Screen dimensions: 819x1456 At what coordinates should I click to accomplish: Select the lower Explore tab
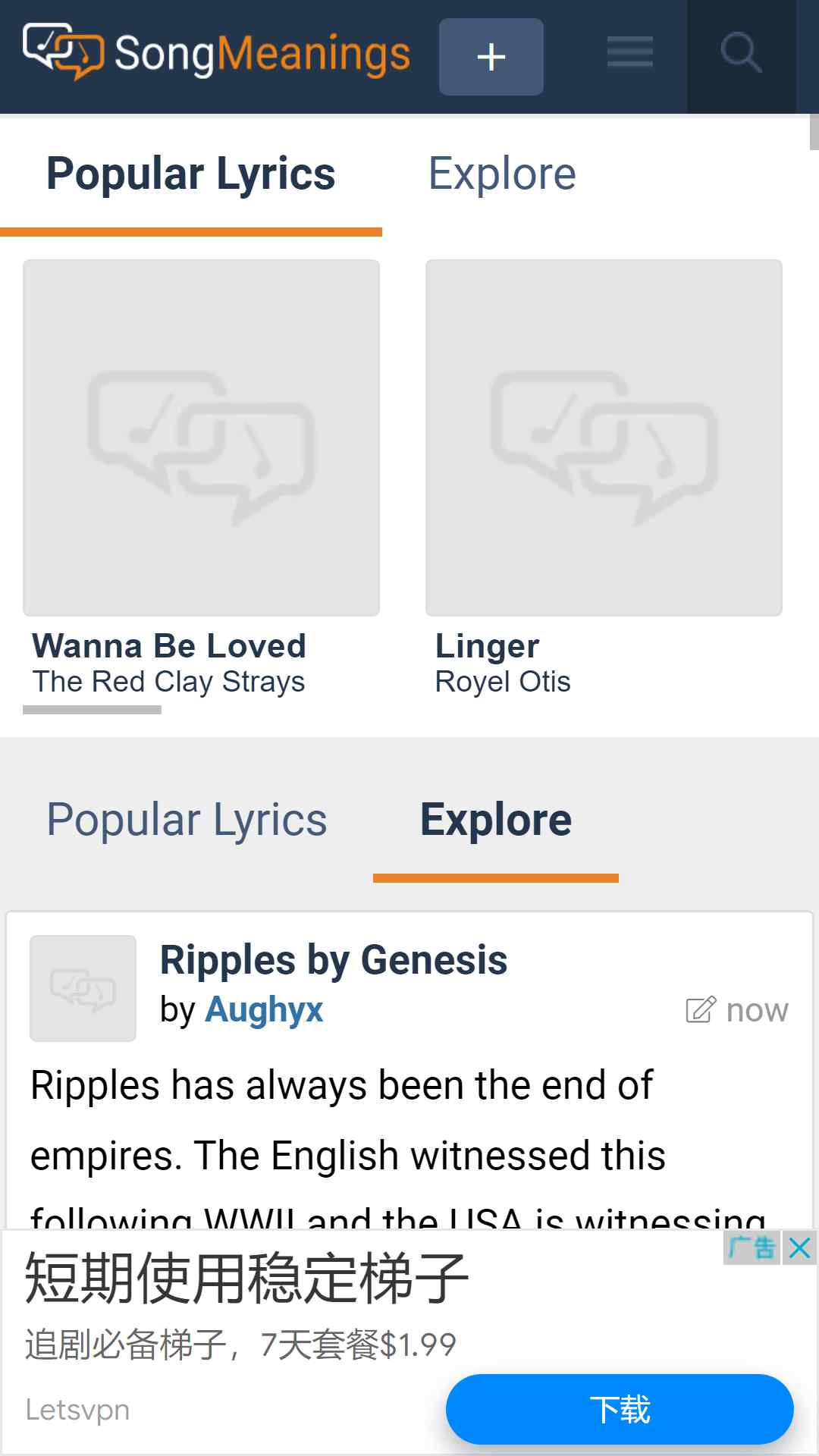[496, 821]
